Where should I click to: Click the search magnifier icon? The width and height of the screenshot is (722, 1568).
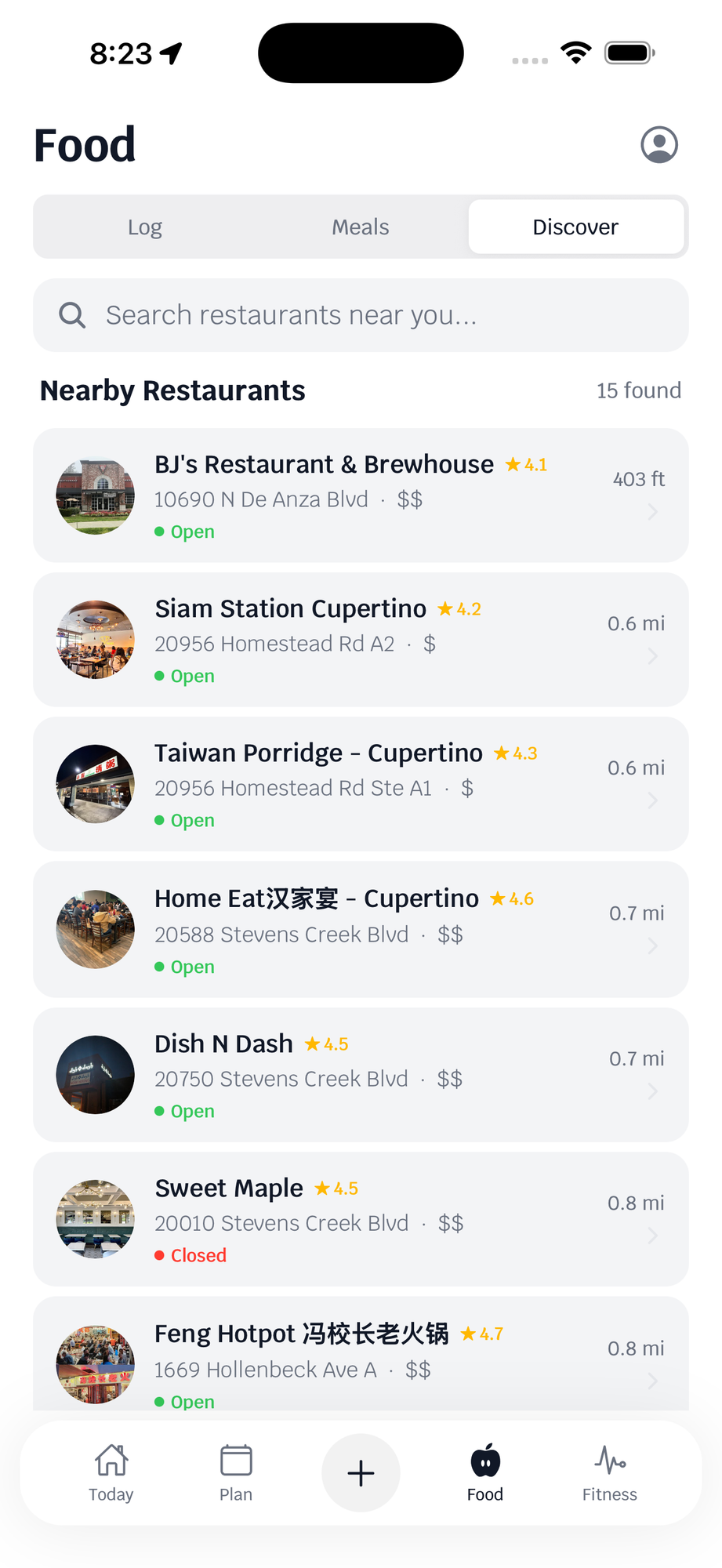click(71, 314)
